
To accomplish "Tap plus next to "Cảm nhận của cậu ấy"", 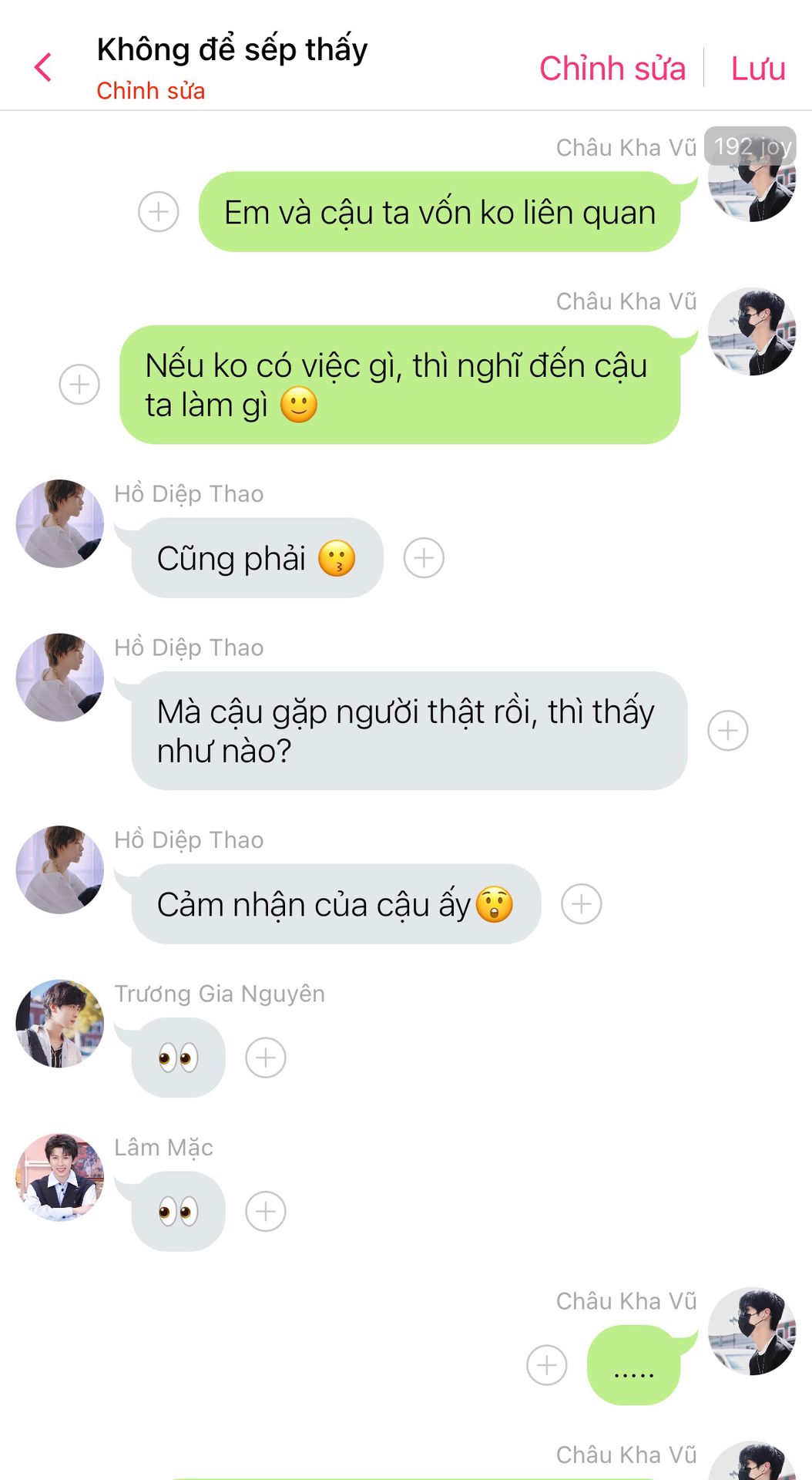I will [x=582, y=903].
